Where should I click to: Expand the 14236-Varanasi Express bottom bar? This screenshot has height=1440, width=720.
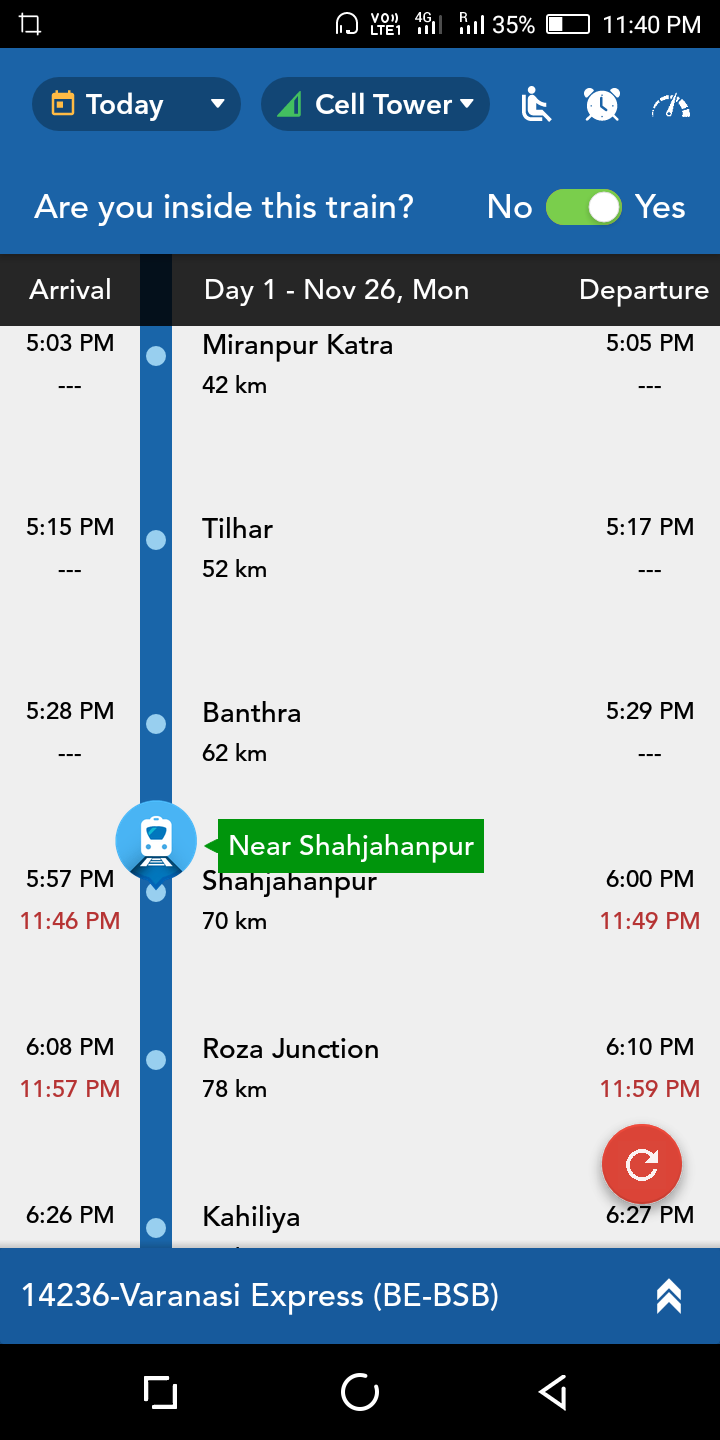(668, 1296)
